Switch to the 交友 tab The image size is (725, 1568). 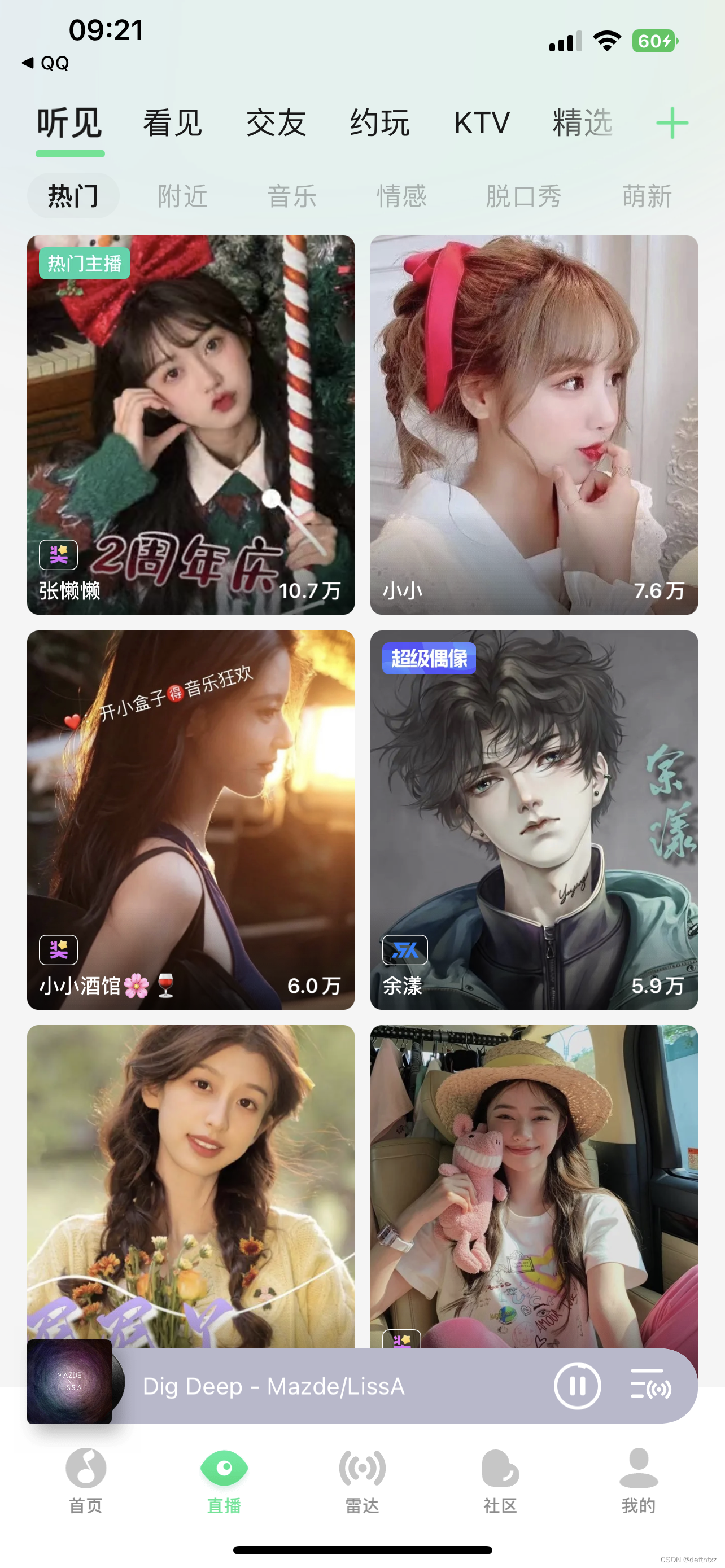(276, 123)
